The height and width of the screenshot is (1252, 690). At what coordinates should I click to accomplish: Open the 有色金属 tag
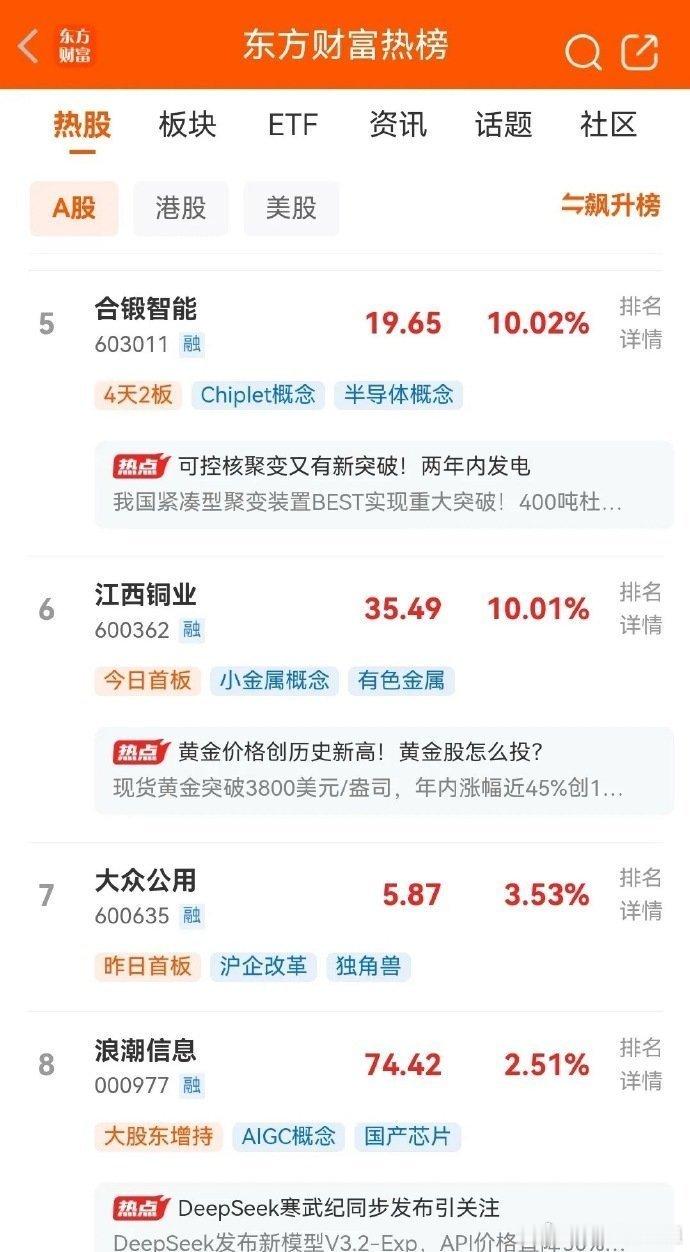(x=402, y=681)
